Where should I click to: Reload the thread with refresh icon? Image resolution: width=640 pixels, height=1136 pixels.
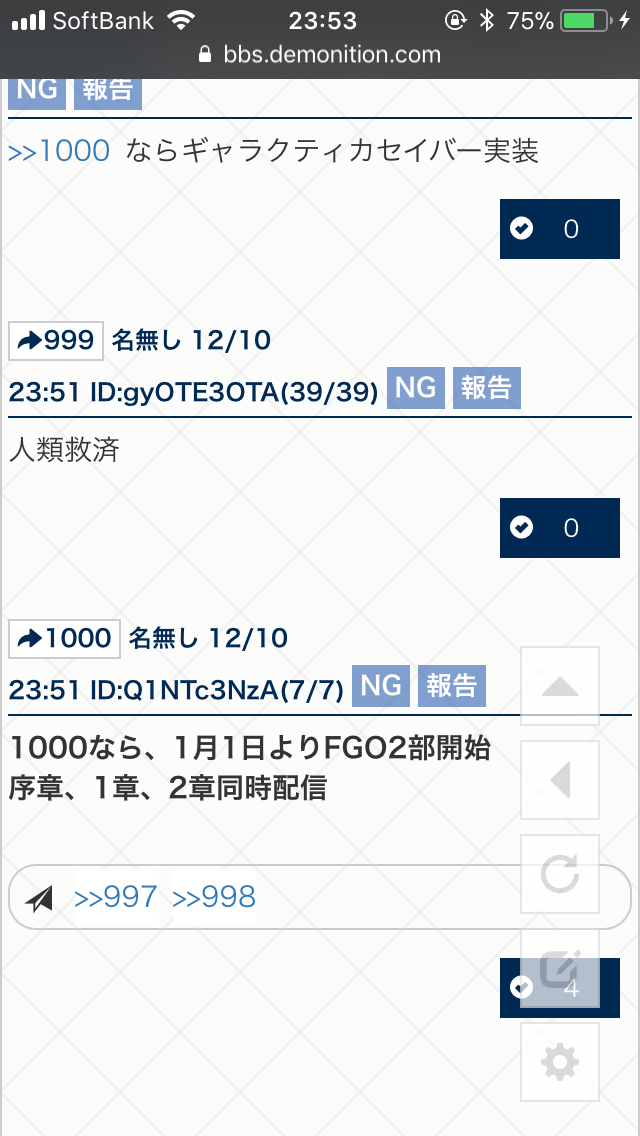tap(560, 874)
